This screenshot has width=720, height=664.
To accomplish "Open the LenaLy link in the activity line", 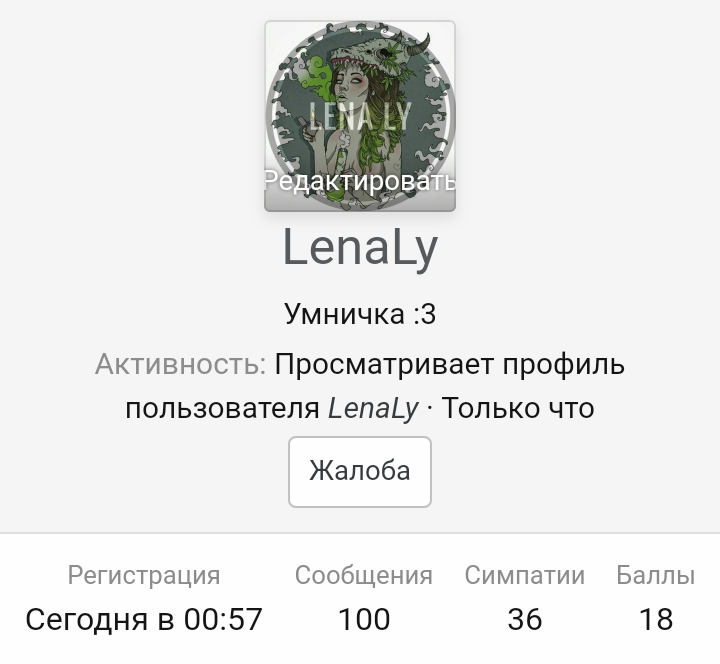I will coord(373,409).
